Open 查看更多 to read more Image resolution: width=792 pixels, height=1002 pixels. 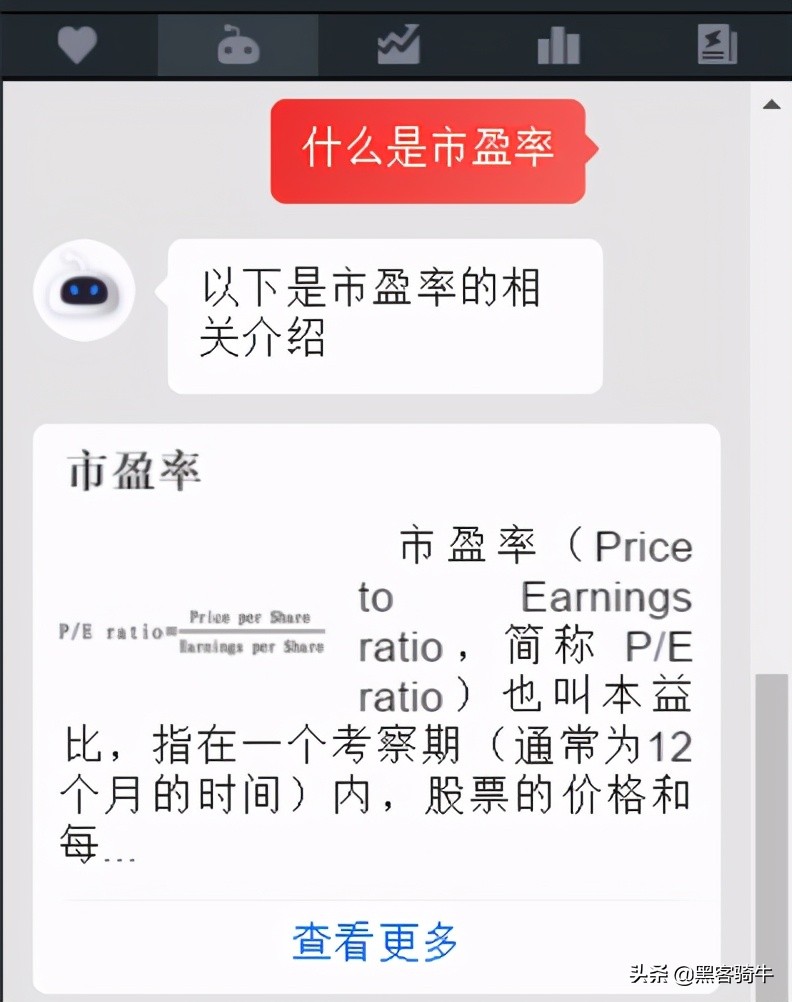[373, 940]
